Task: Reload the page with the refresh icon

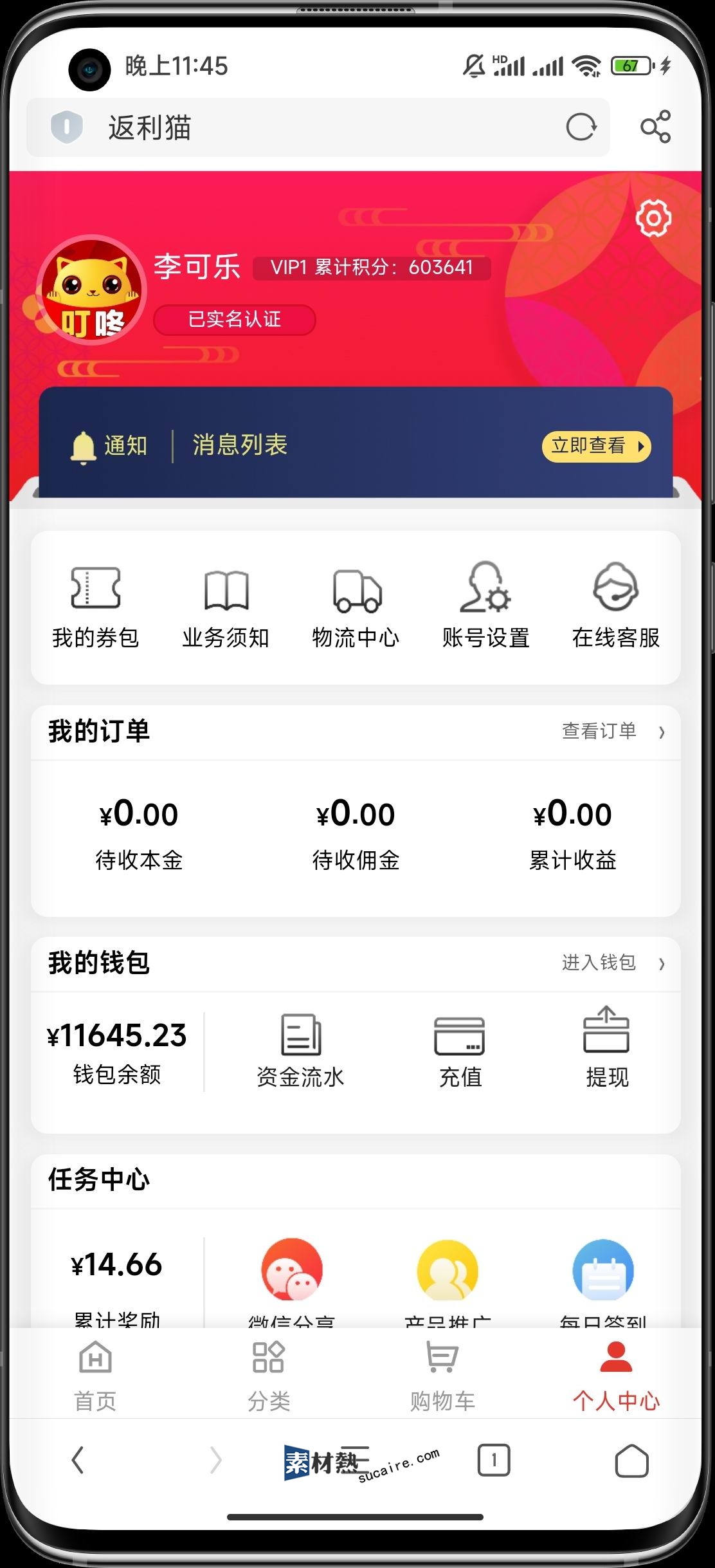Action: [581, 127]
